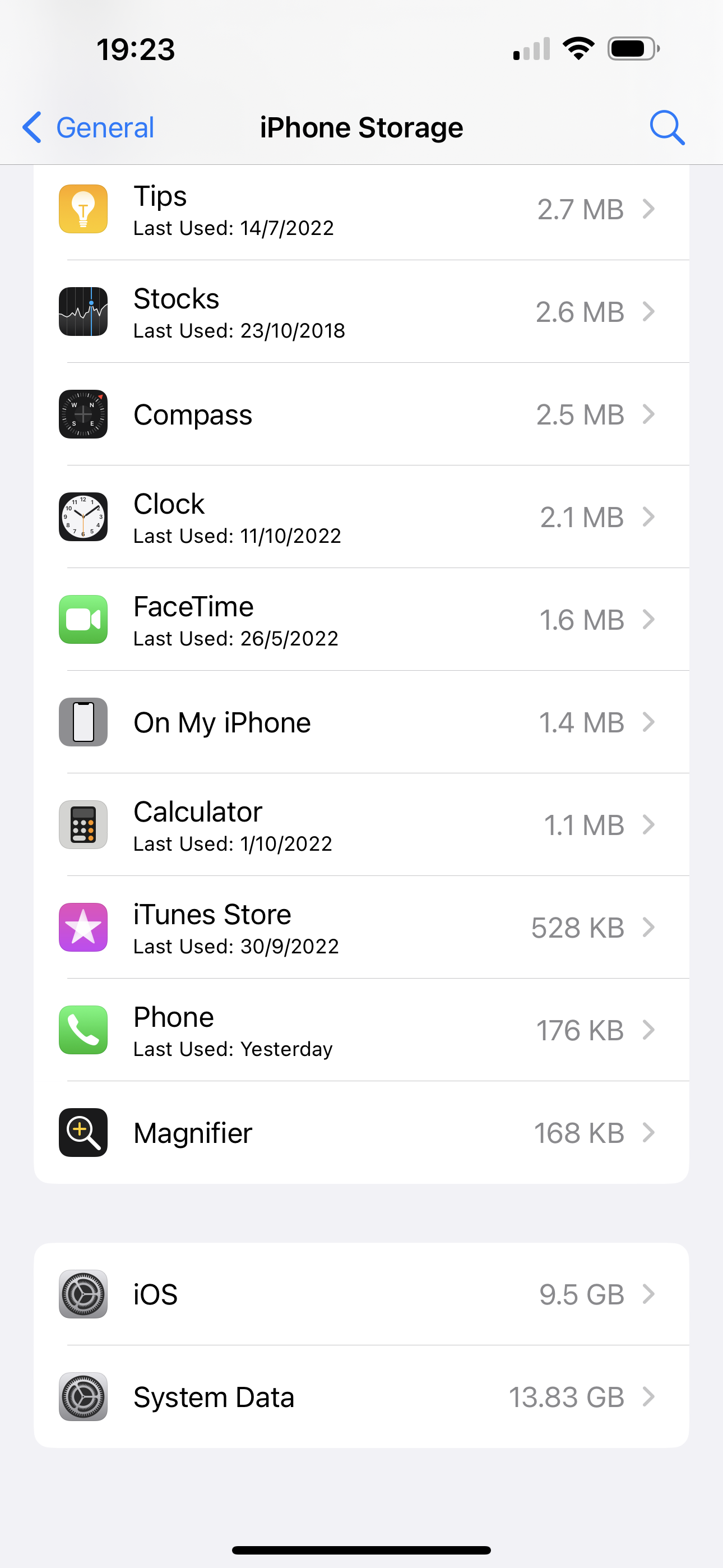723x1568 pixels.
Task: Open the search magnifier icon
Action: pos(667,128)
